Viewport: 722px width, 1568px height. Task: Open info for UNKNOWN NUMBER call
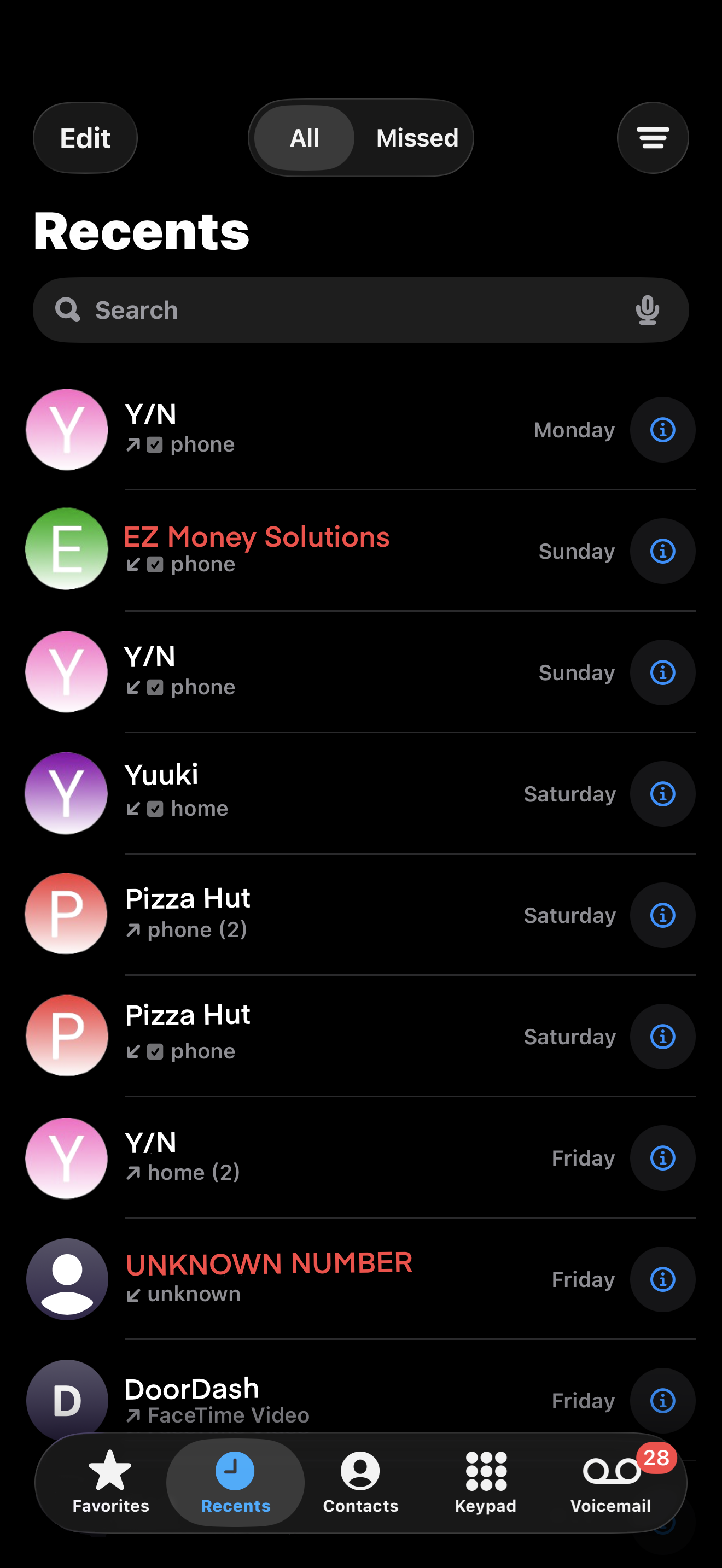(x=662, y=1279)
